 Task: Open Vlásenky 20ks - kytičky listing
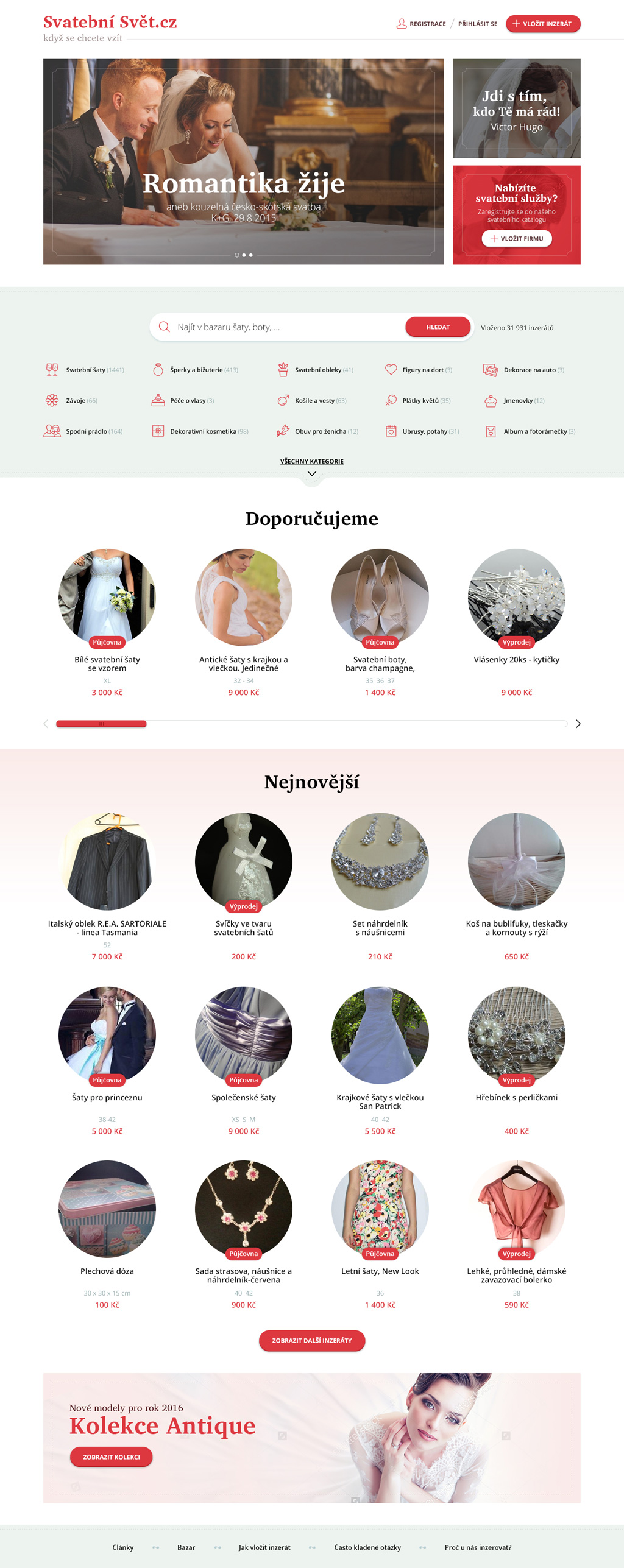(516, 659)
